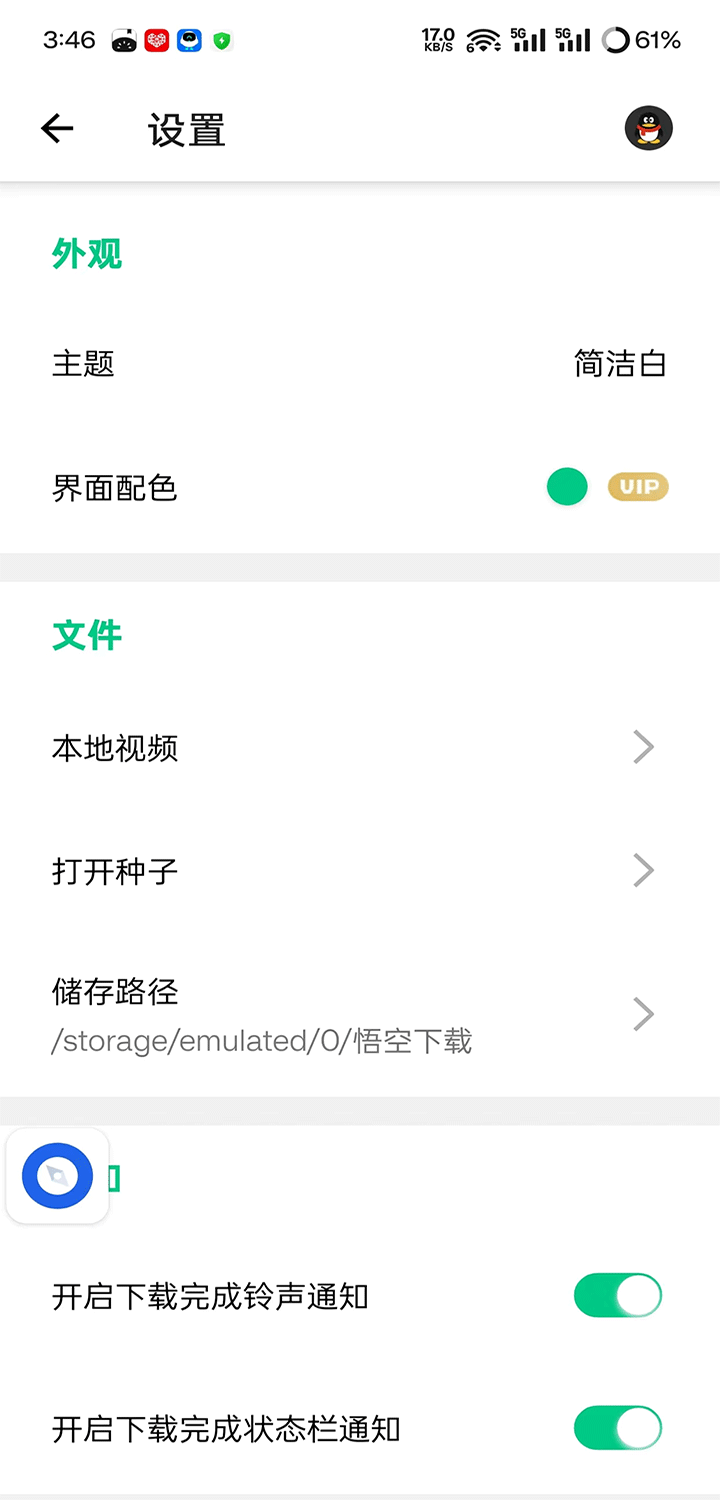The image size is (720, 1500).
Task: Open the 打开种子 row
Action: (x=360, y=872)
